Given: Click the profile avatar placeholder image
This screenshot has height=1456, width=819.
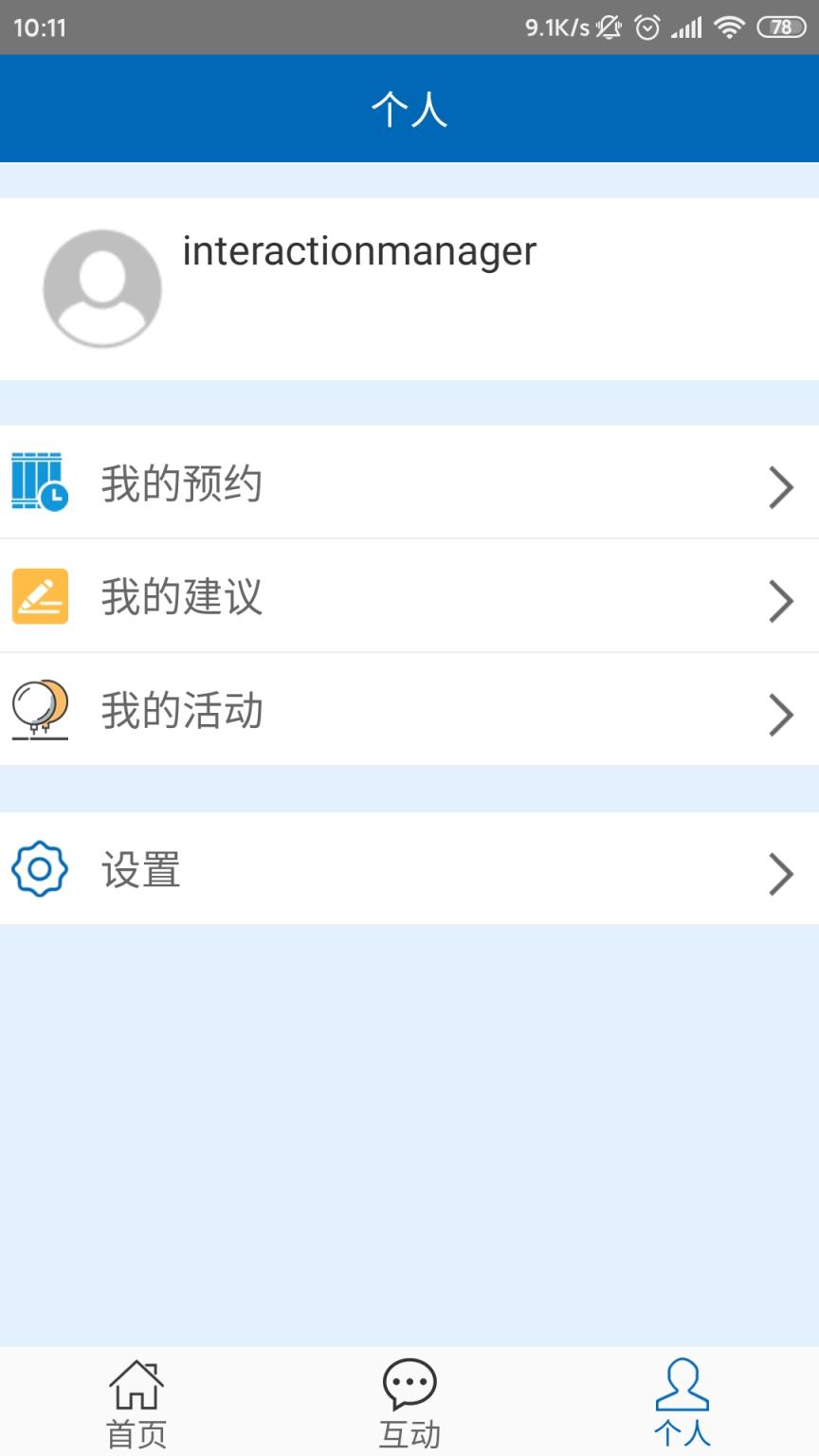Looking at the screenshot, I should [x=102, y=287].
